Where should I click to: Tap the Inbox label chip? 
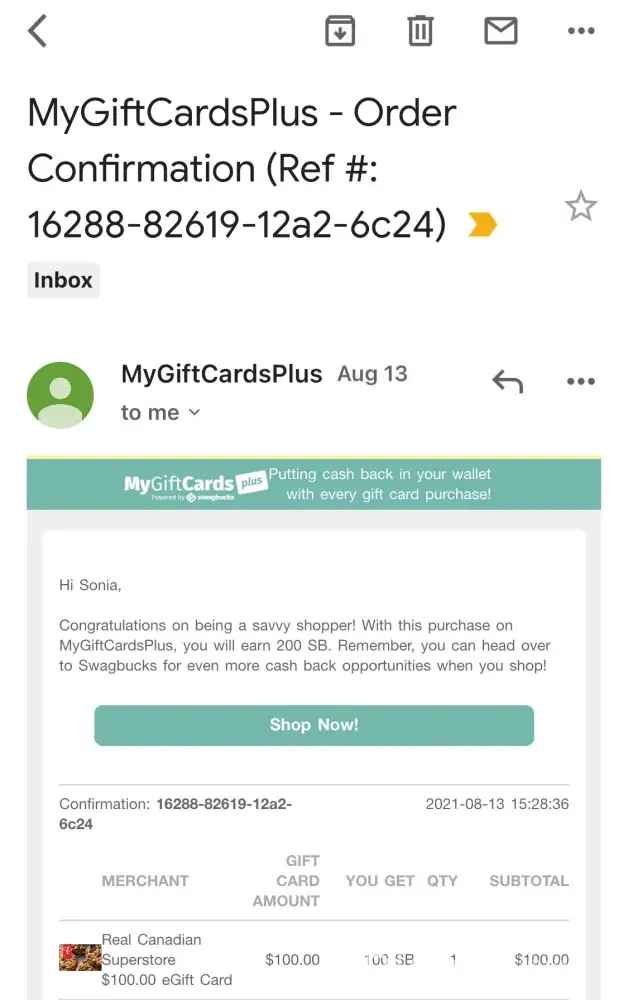click(x=63, y=281)
